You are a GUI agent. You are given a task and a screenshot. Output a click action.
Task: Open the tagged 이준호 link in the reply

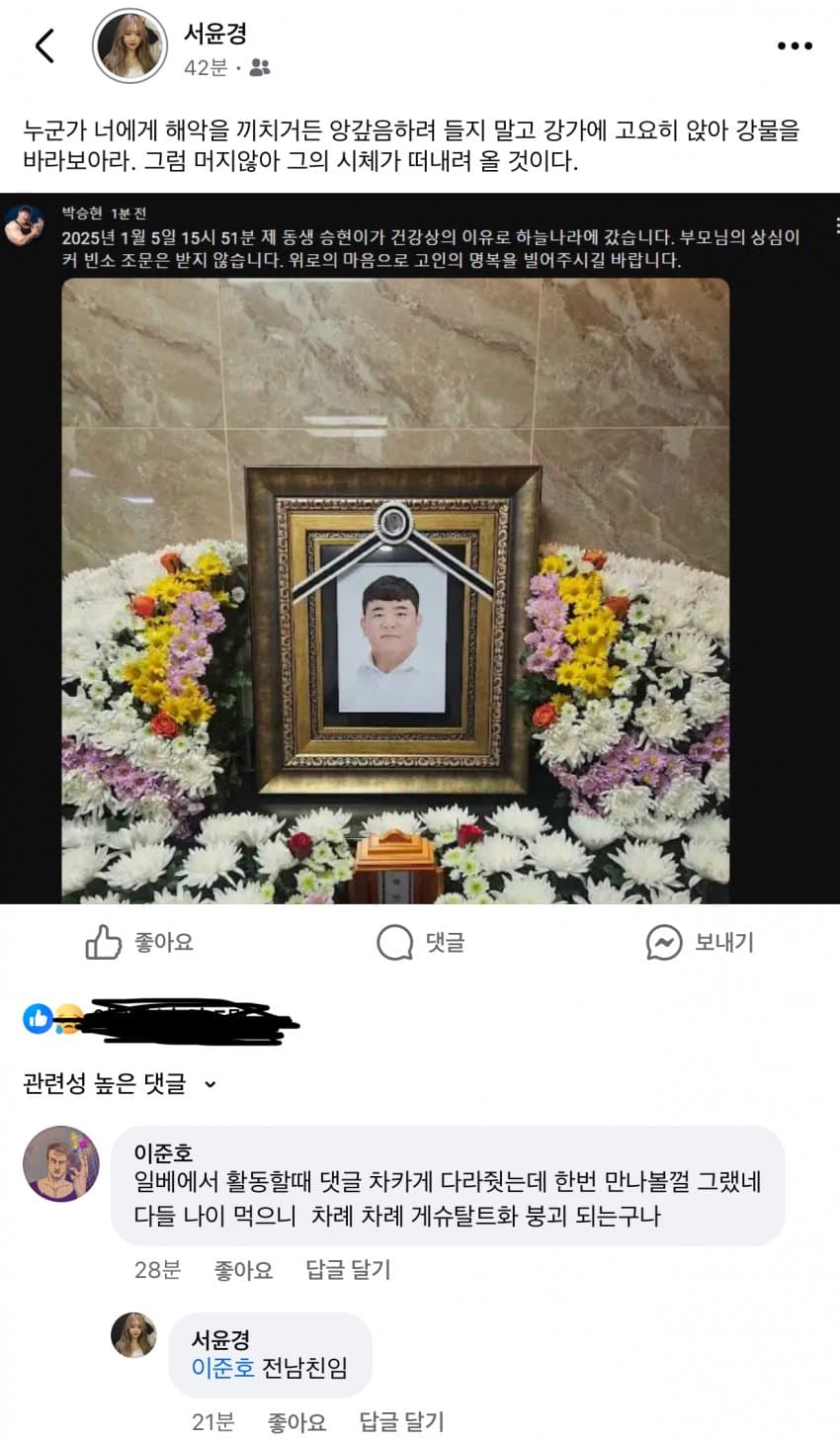222,1368
